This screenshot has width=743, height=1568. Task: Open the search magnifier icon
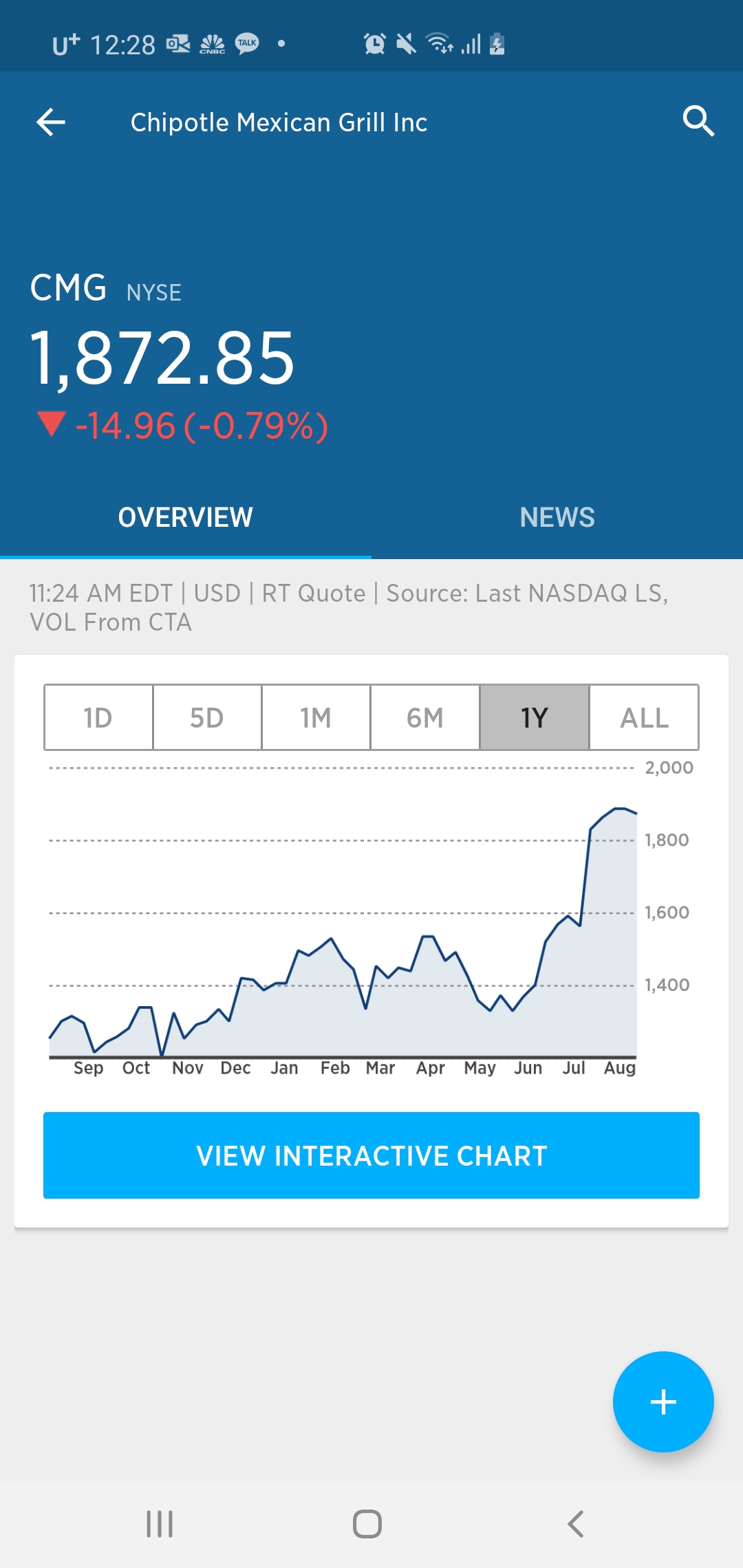pyautogui.click(x=698, y=122)
